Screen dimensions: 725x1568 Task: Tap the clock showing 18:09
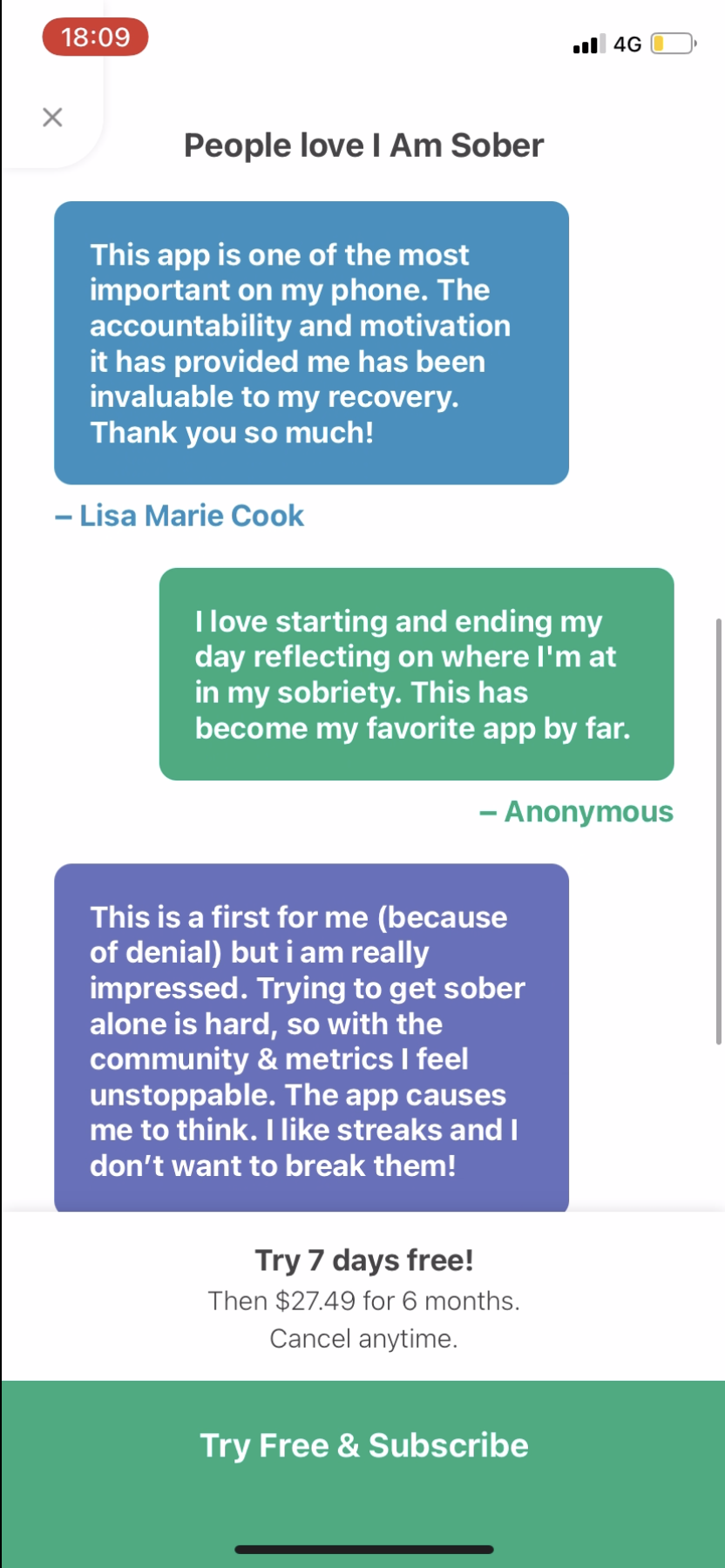tap(95, 37)
